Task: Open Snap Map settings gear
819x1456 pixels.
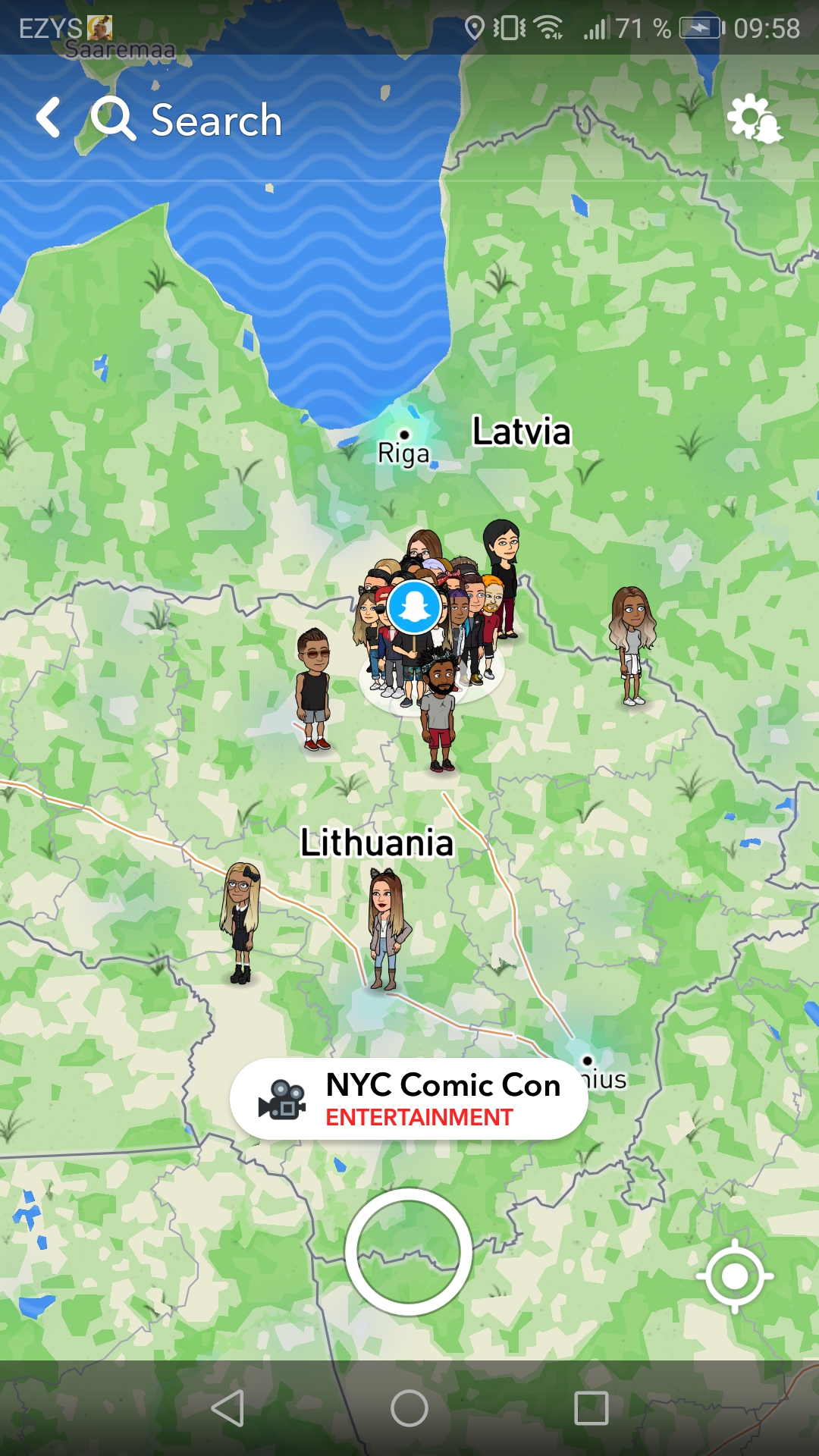Action: tap(753, 118)
